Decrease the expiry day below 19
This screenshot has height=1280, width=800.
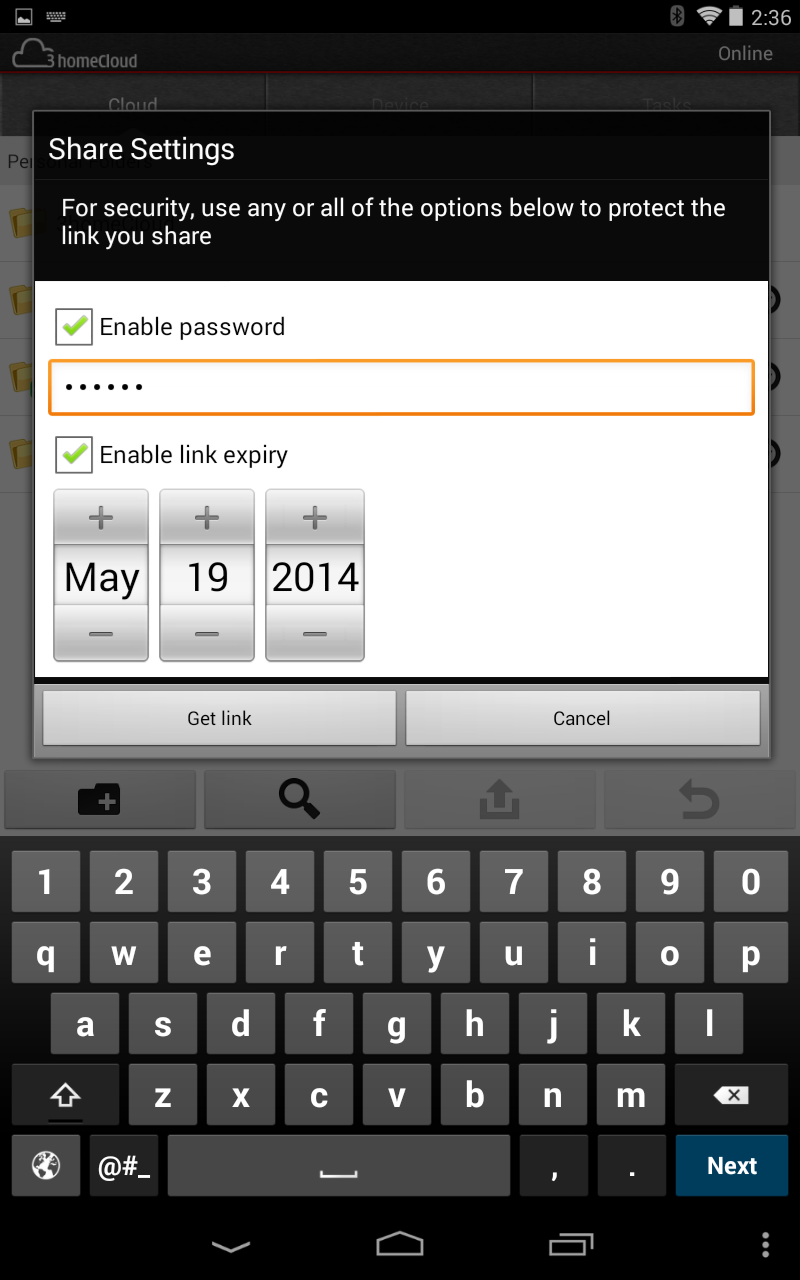click(207, 634)
